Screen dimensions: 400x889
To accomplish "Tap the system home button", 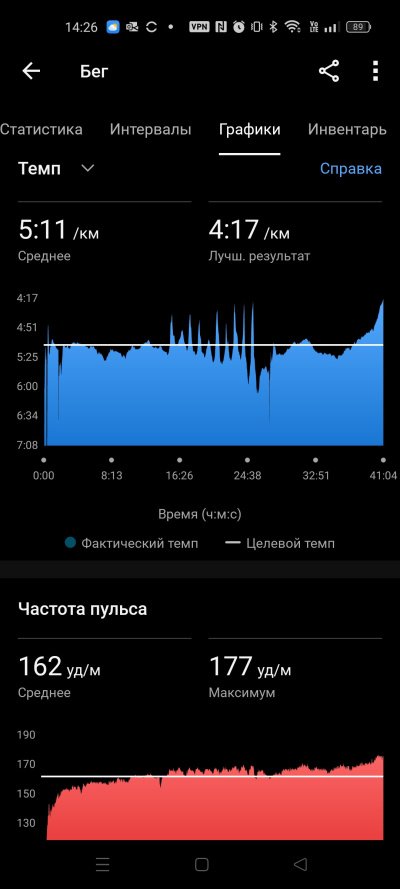I will pyautogui.click(x=202, y=864).
